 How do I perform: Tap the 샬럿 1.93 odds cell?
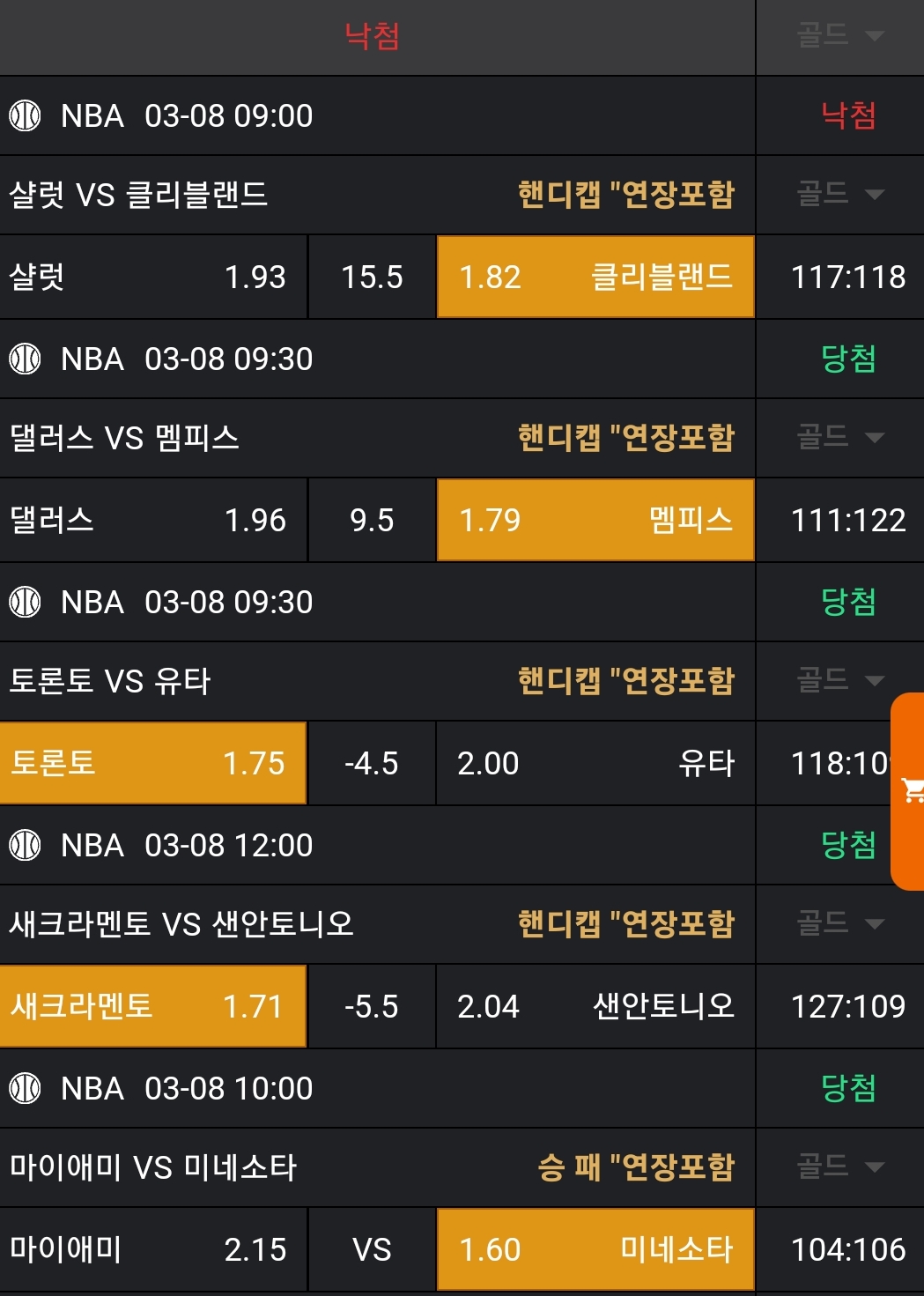coord(153,277)
